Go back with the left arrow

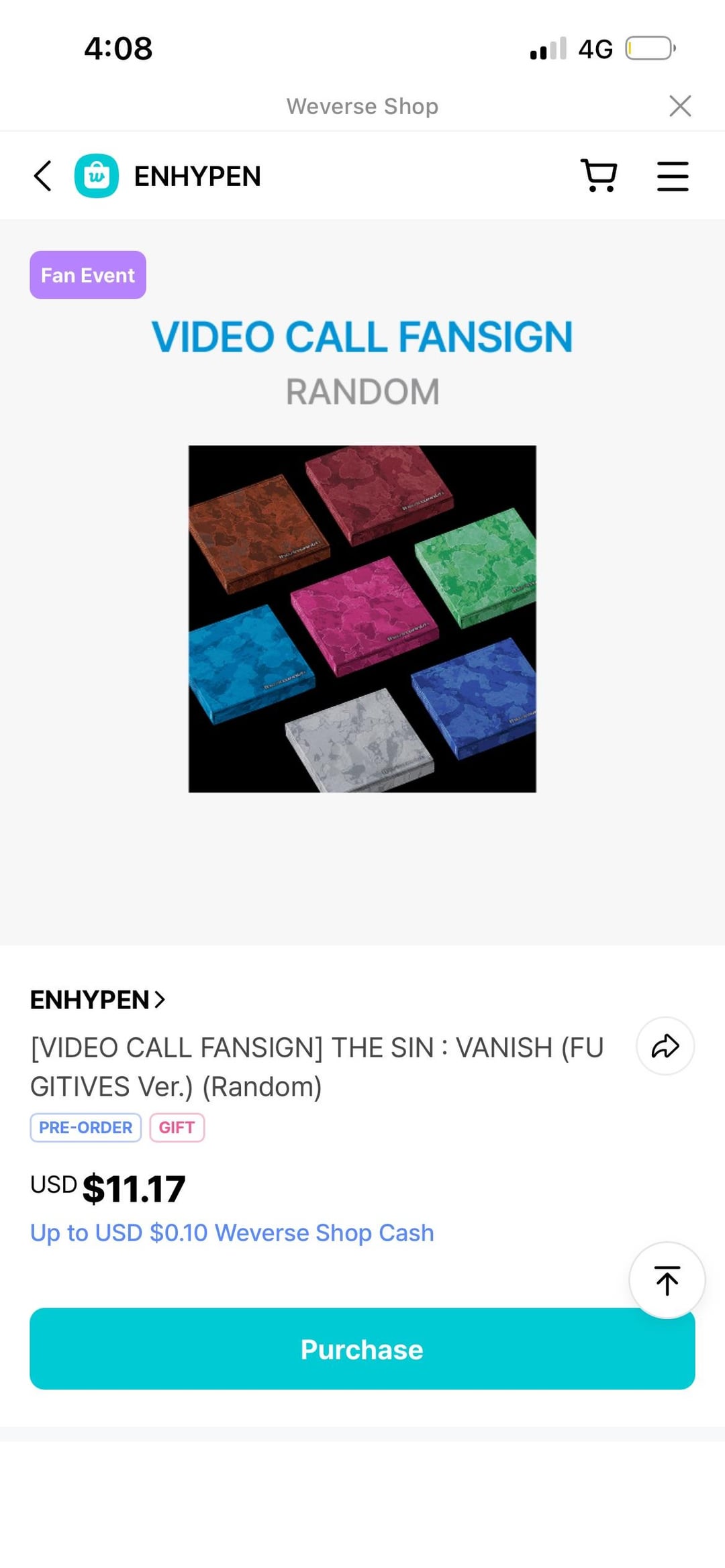(43, 176)
